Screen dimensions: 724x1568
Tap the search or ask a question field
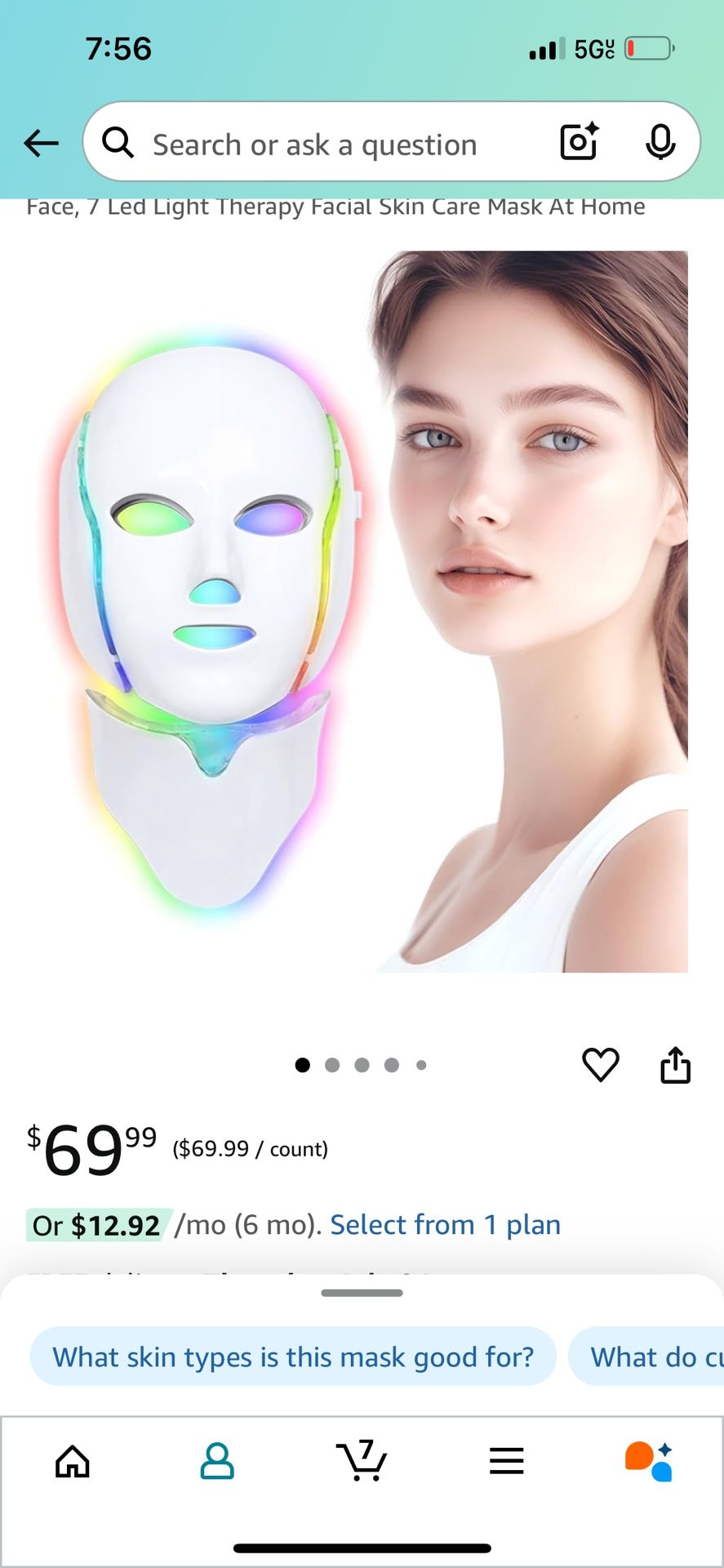coord(326,142)
